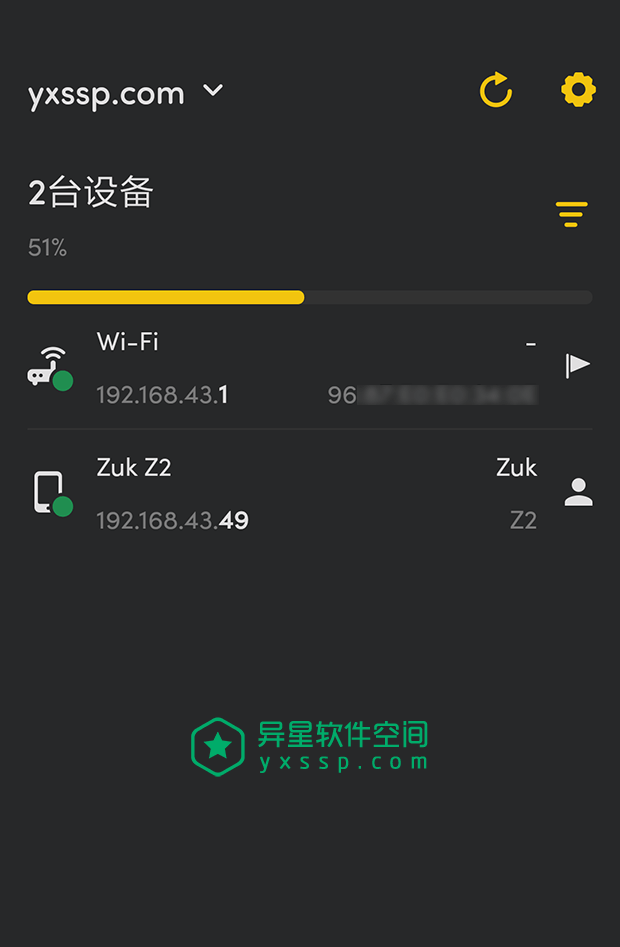Open the settings gear
Screen dimensions: 620x947
tap(578, 91)
